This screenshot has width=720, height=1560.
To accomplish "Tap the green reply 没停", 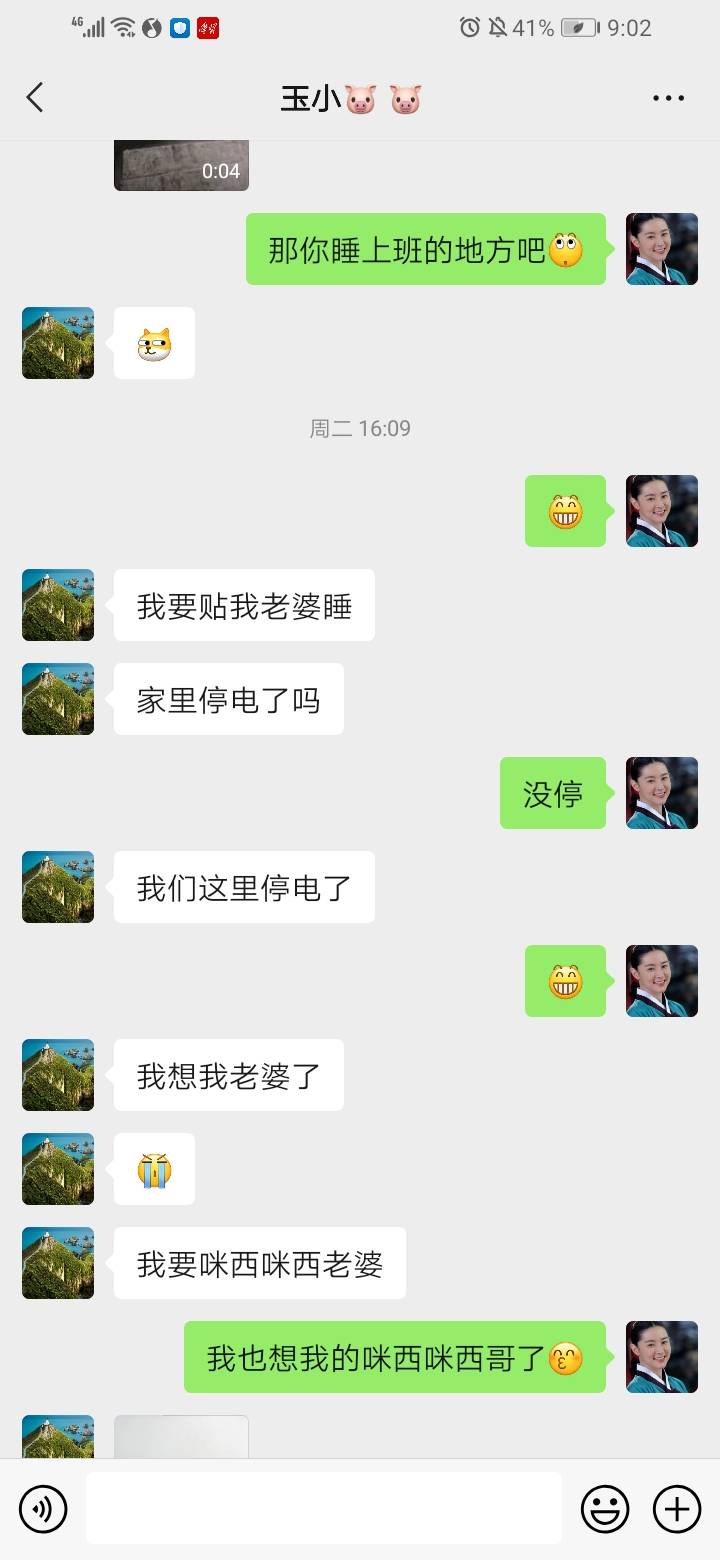I will click(553, 793).
